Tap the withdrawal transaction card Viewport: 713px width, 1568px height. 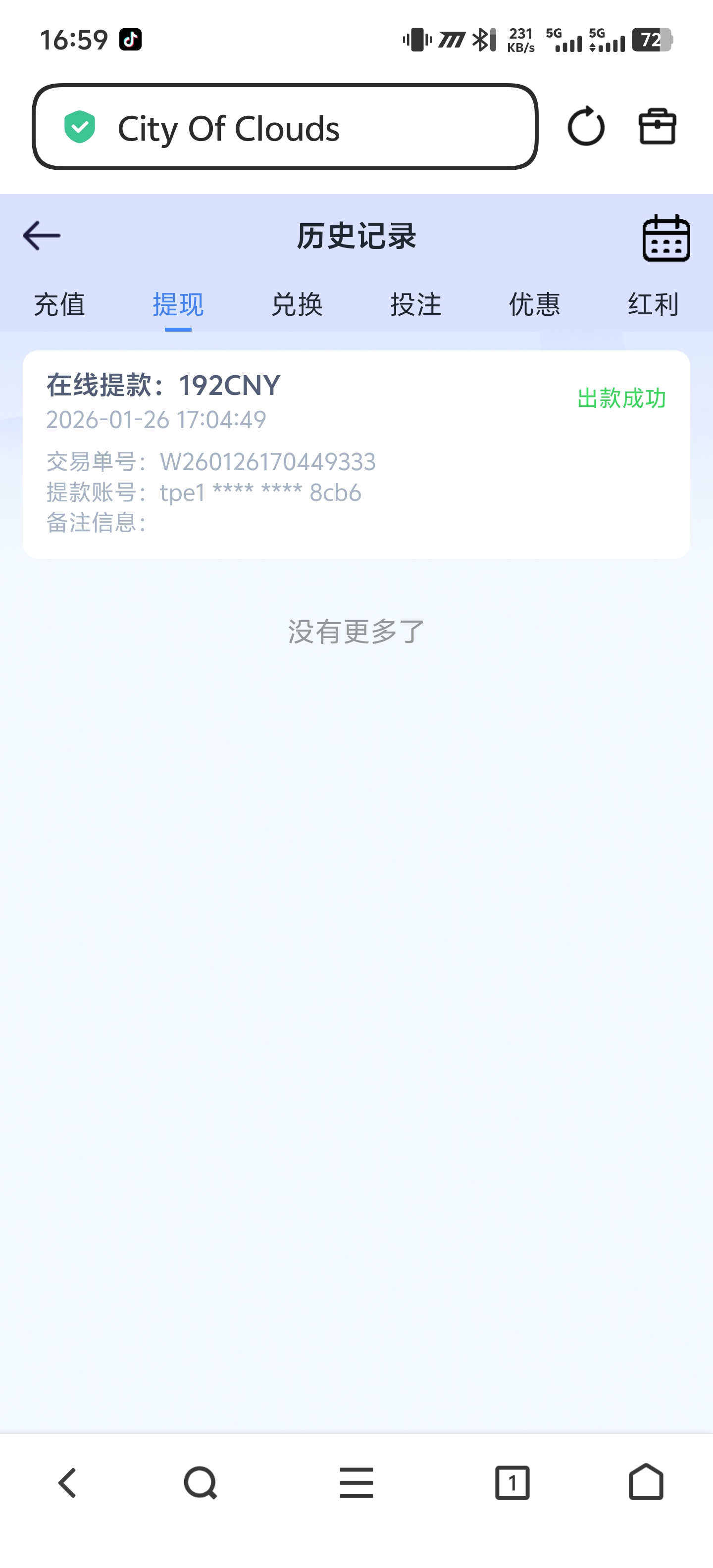[x=356, y=452]
